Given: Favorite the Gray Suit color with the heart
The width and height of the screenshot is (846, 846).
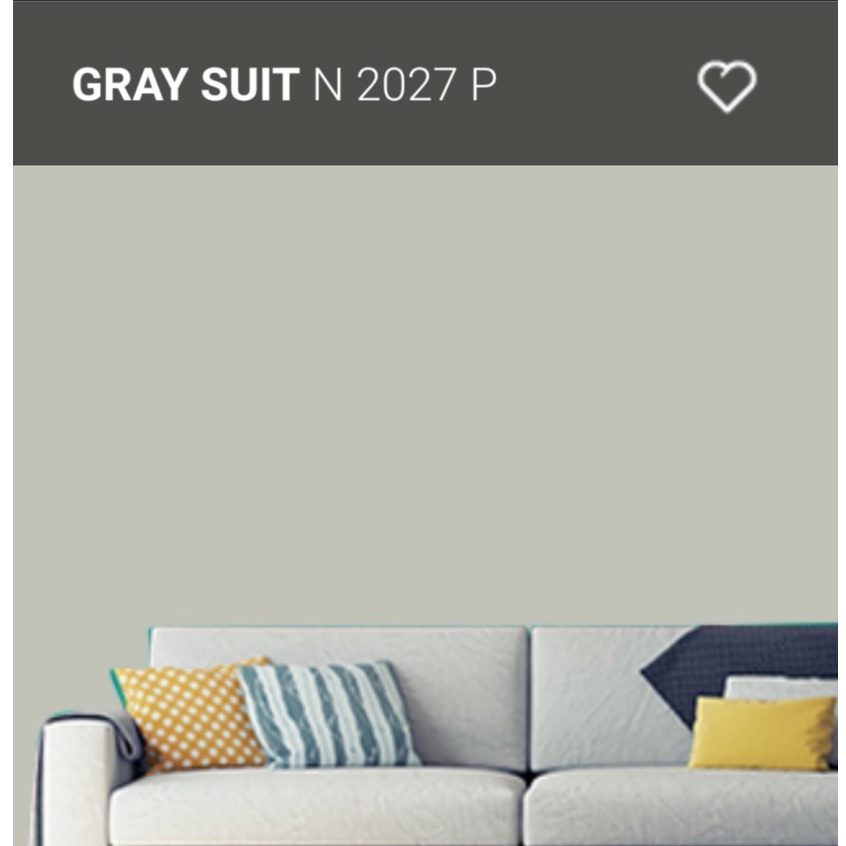Looking at the screenshot, I should 726,86.
